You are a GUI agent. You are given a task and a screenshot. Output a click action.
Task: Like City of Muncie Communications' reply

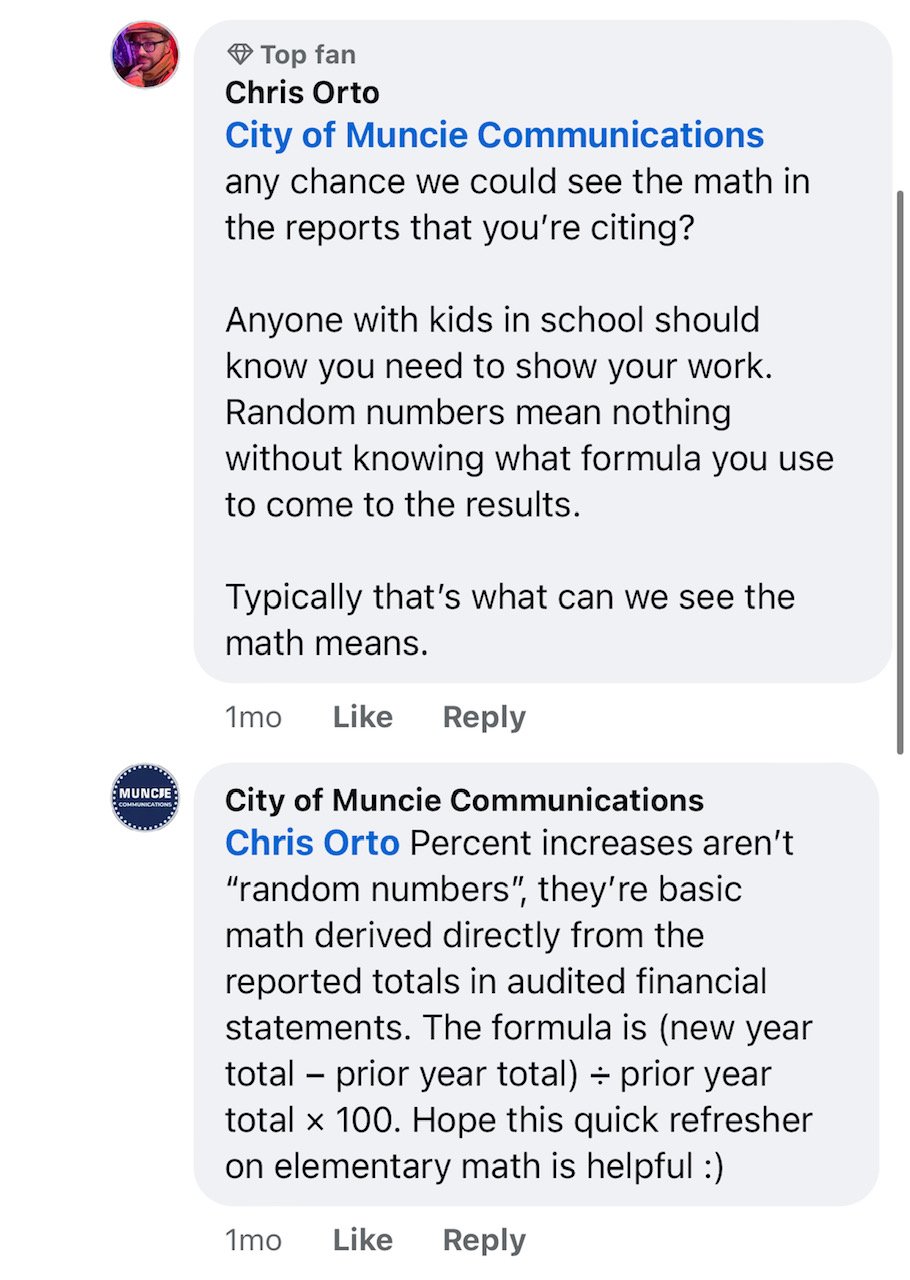point(362,1240)
